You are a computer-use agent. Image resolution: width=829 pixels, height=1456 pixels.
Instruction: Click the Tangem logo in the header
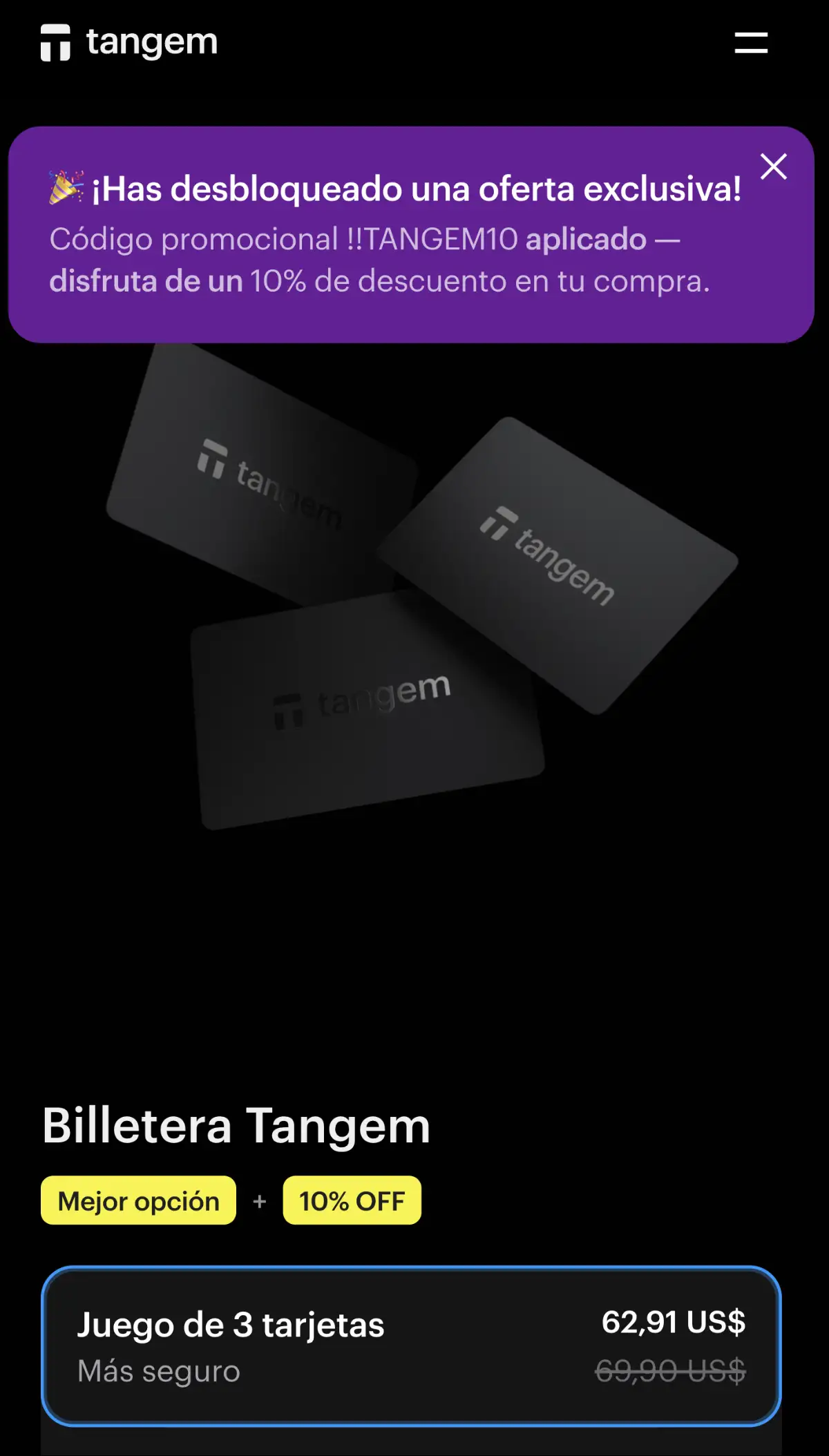click(x=128, y=43)
